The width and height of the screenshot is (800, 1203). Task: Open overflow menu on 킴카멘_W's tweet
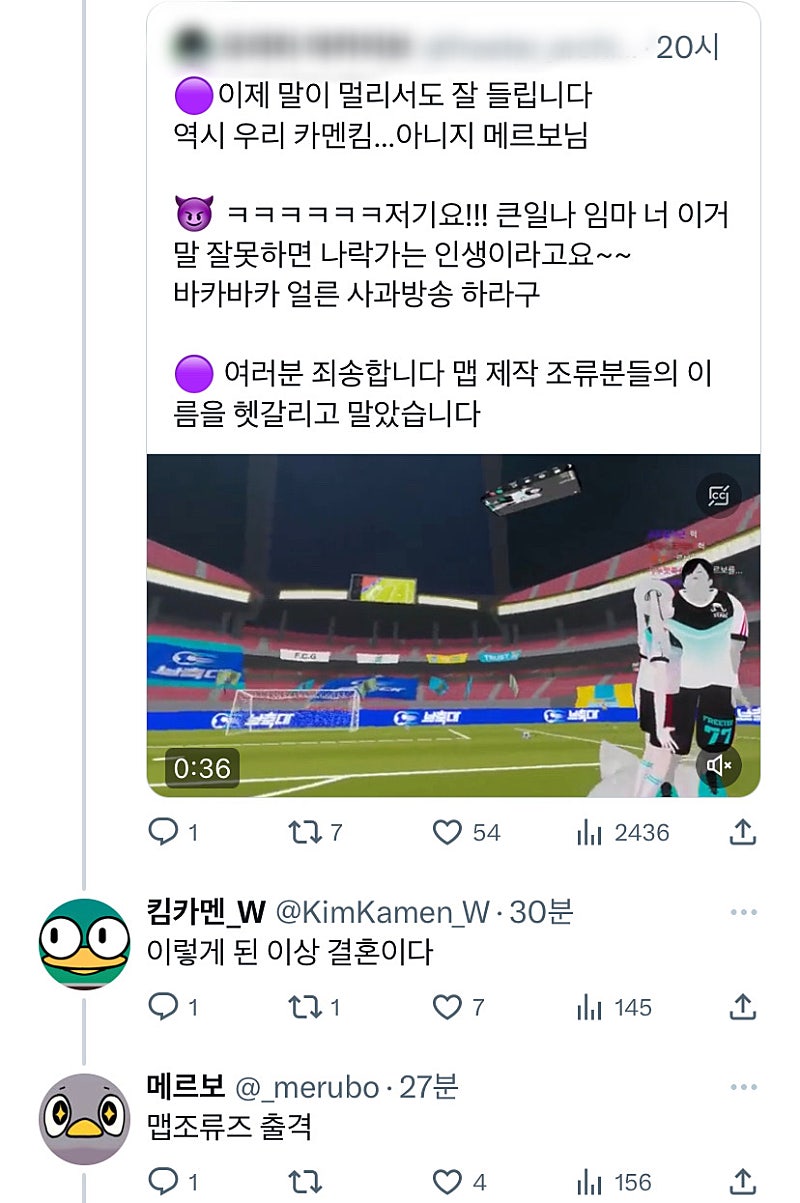(743, 912)
